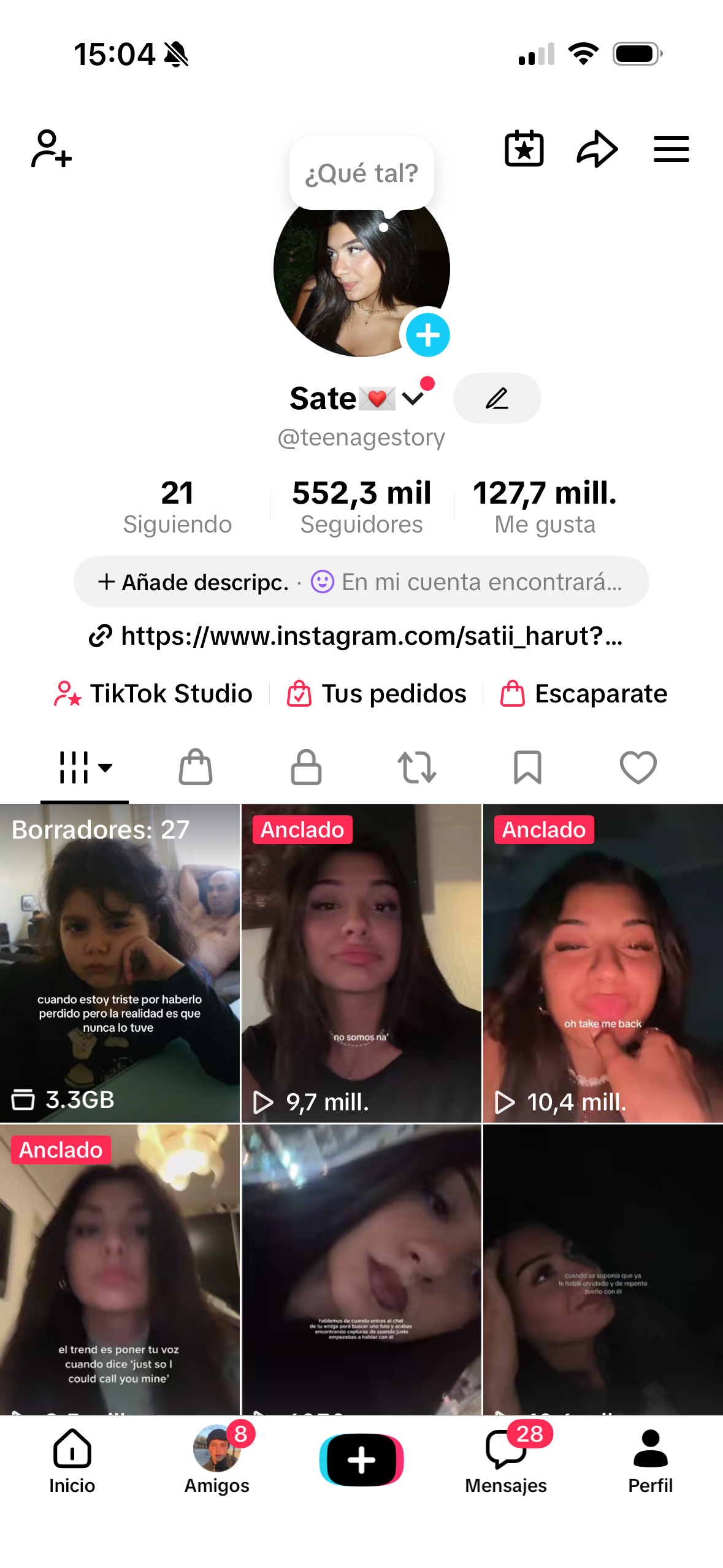The width and height of the screenshot is (723, 1568).
Task: Expand the account switcher next to Sate
Action: (413, 399)
